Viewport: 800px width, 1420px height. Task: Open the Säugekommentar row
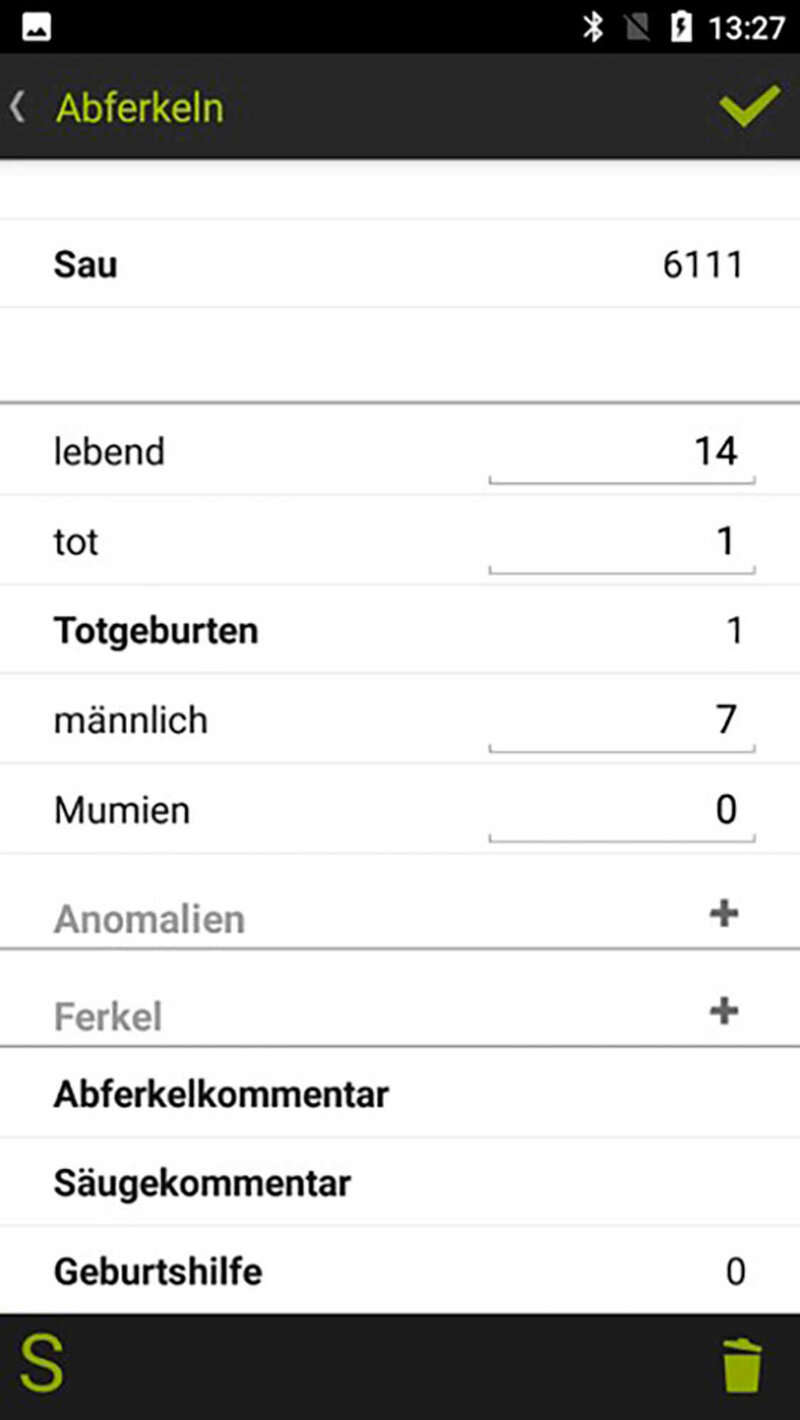click(400, 1183)
